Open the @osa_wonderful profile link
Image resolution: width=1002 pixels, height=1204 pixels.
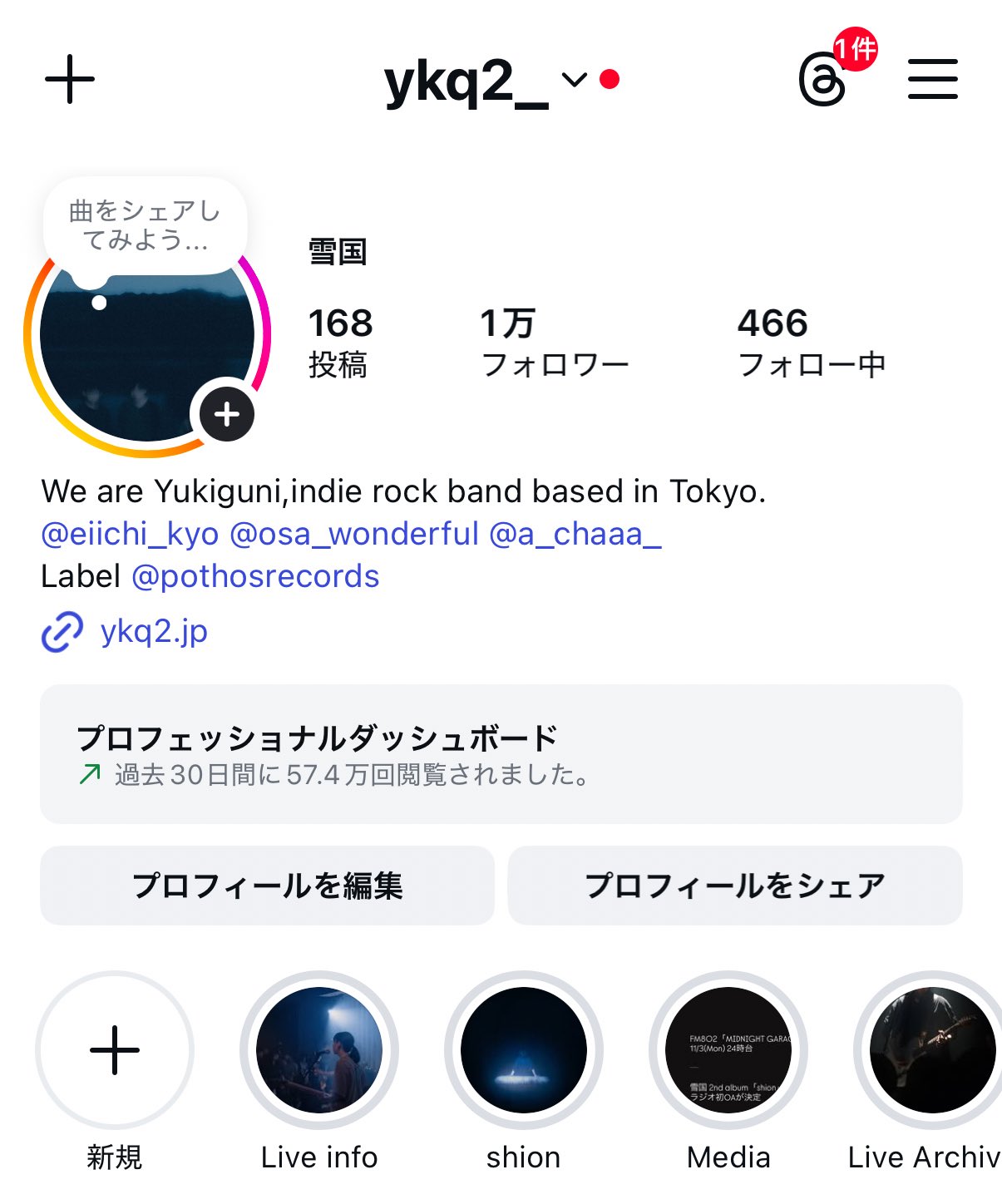[x=354, y=534]
